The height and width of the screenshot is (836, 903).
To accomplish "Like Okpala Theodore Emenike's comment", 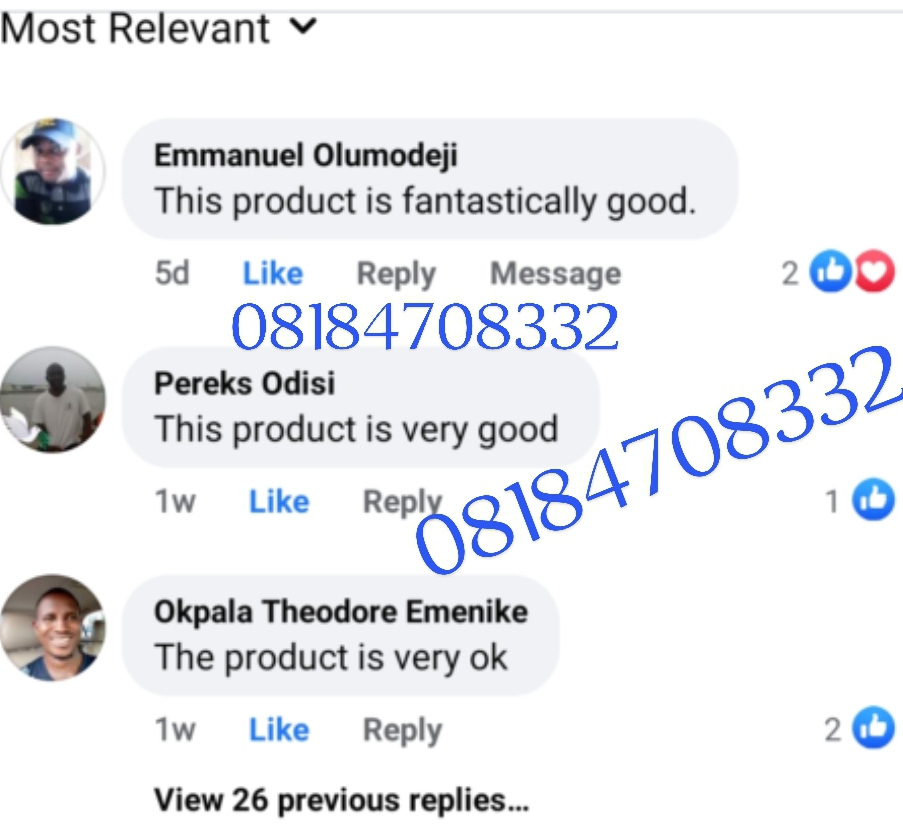I will tap(278, 730).
